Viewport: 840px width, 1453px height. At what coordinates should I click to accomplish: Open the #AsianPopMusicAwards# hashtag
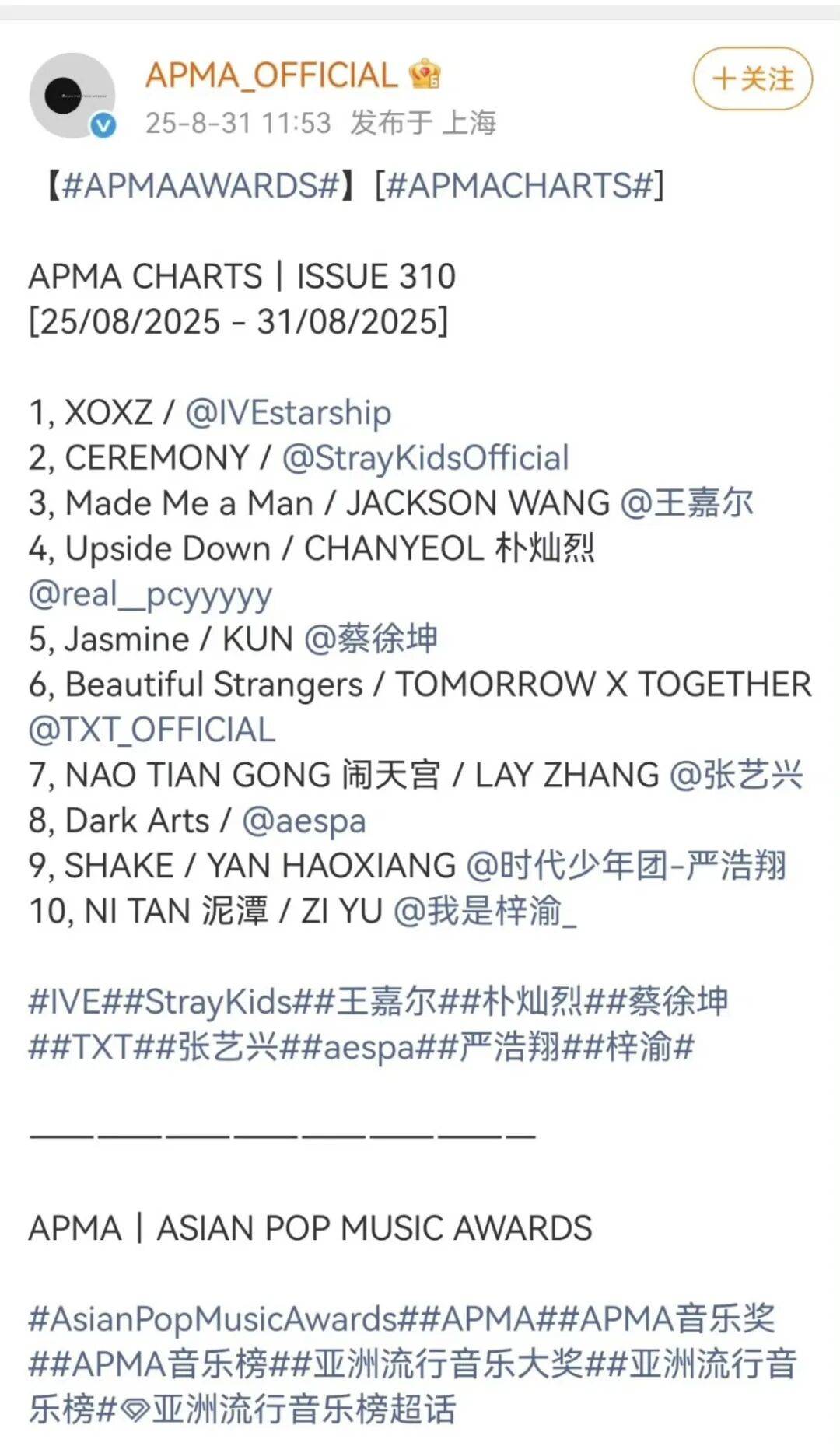click(214, 1318)
